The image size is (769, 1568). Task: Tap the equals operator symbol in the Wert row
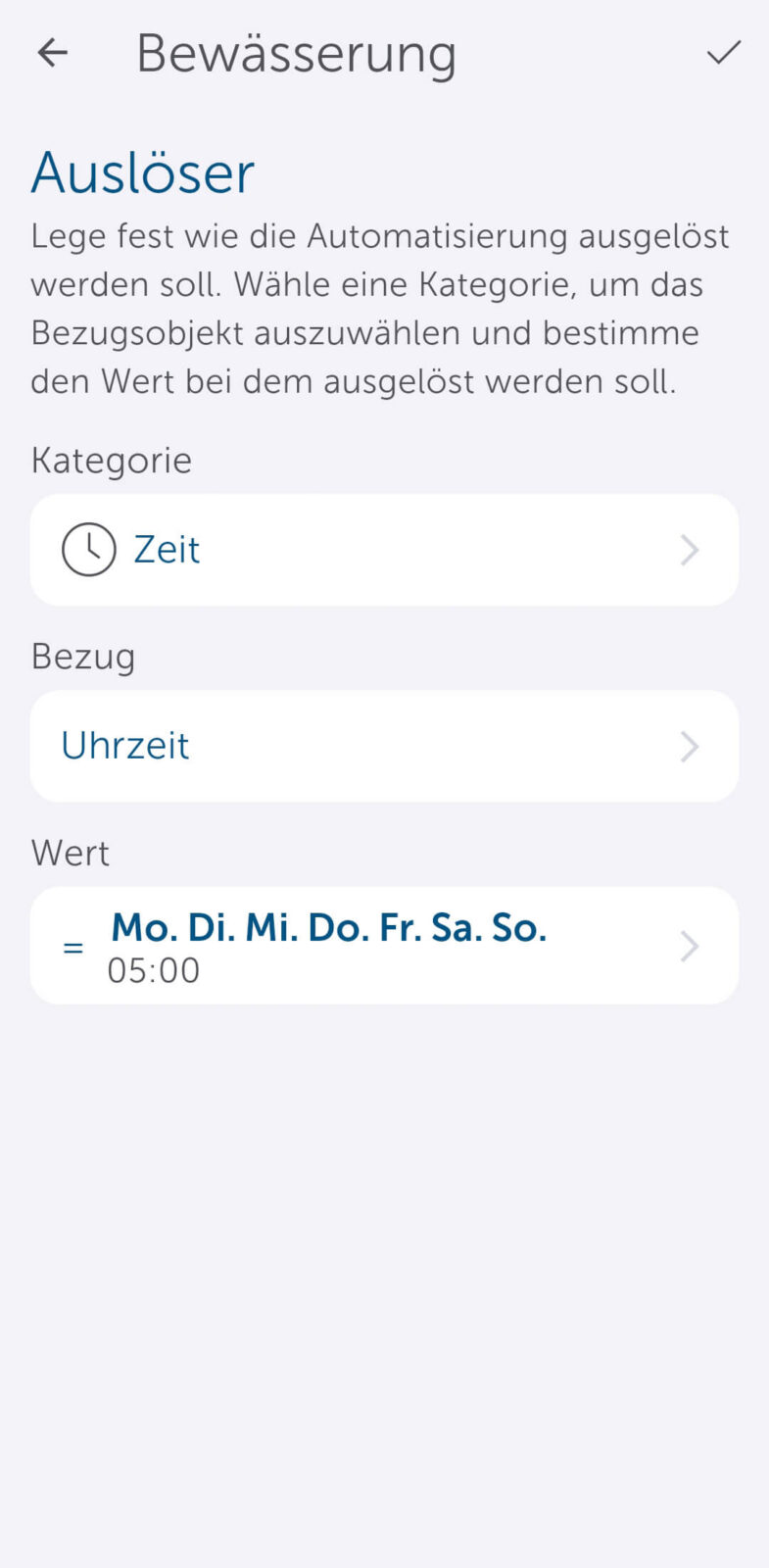(x=72, y=946)
